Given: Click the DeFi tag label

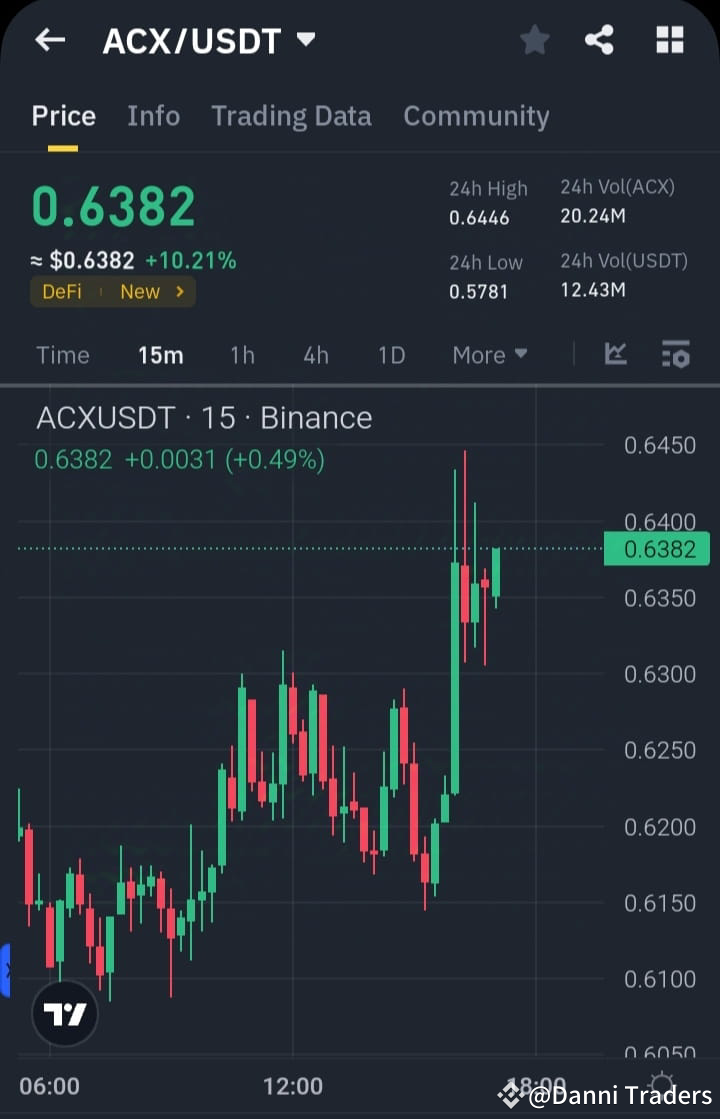Looking at the screenshot, I should click(60, 292).
